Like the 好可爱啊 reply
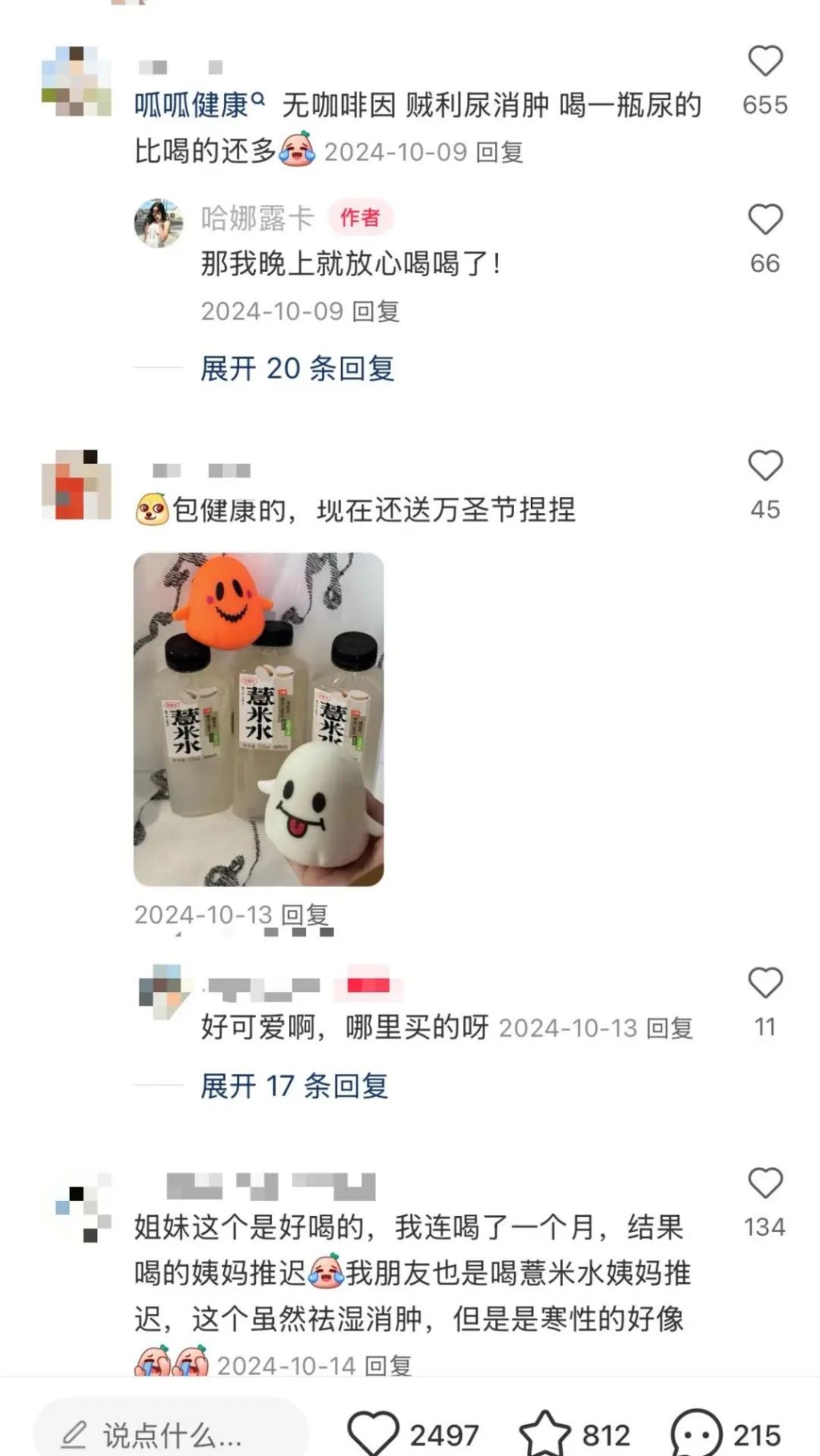 click(765, 983)
